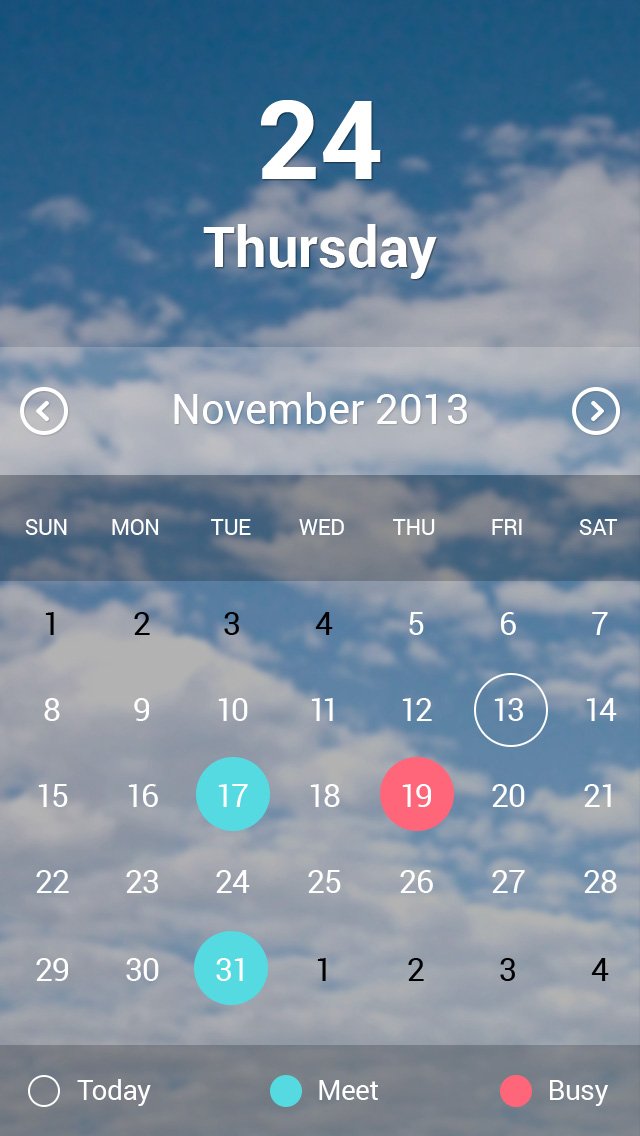Open the busy day on the 19th
Screen dimensions: 640x1136
(417, 795)
